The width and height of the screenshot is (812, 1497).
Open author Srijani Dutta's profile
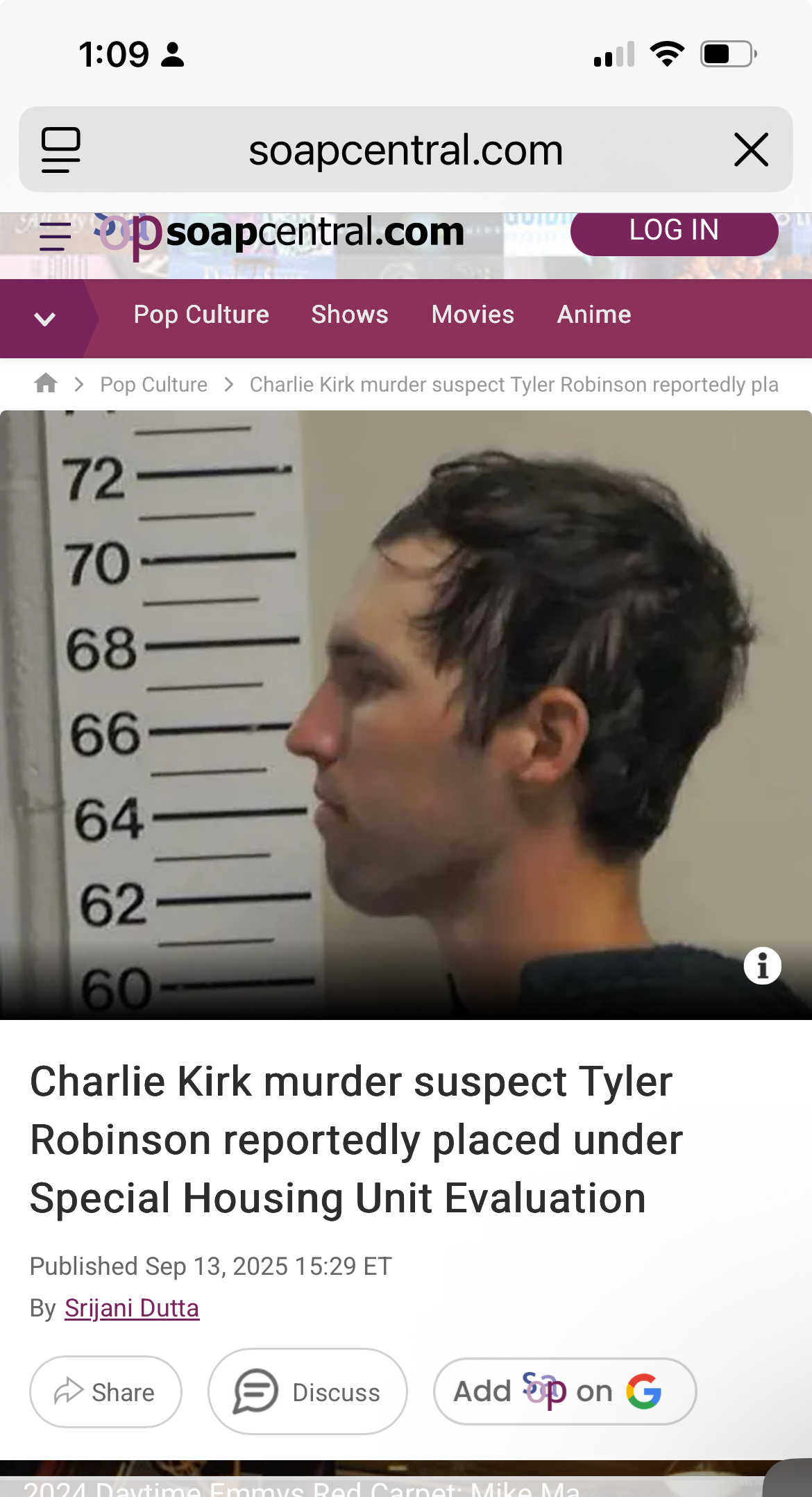[132, 1308]
